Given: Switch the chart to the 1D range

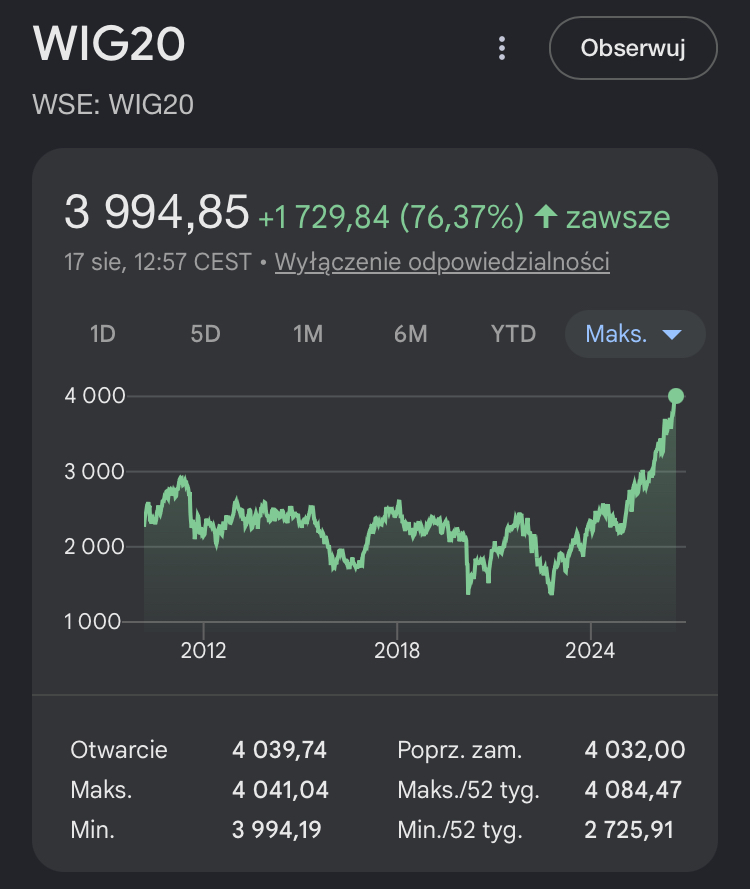Looking at the screenshot, I should pyautogui.click(x=103, y=334).
